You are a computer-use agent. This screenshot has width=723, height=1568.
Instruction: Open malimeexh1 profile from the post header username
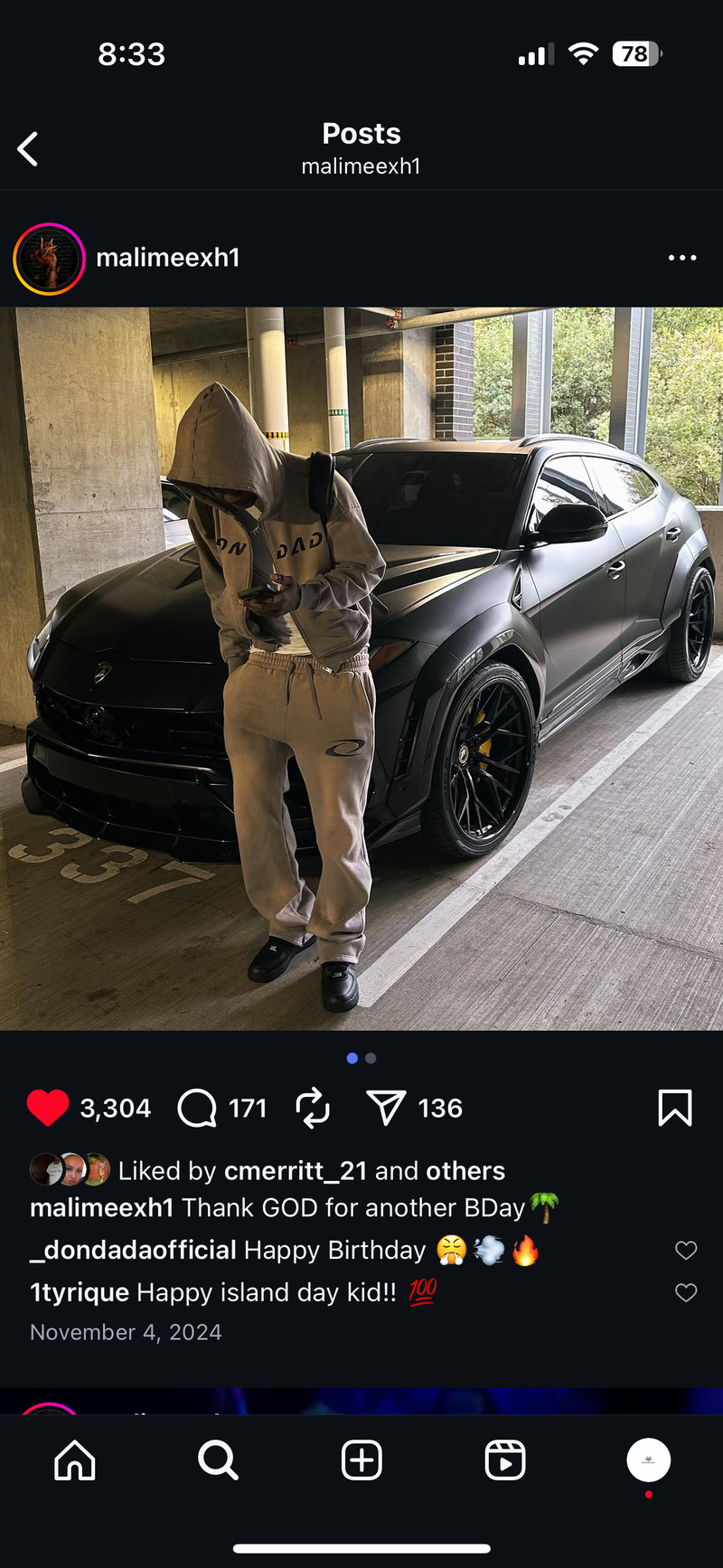click(168, 258)
